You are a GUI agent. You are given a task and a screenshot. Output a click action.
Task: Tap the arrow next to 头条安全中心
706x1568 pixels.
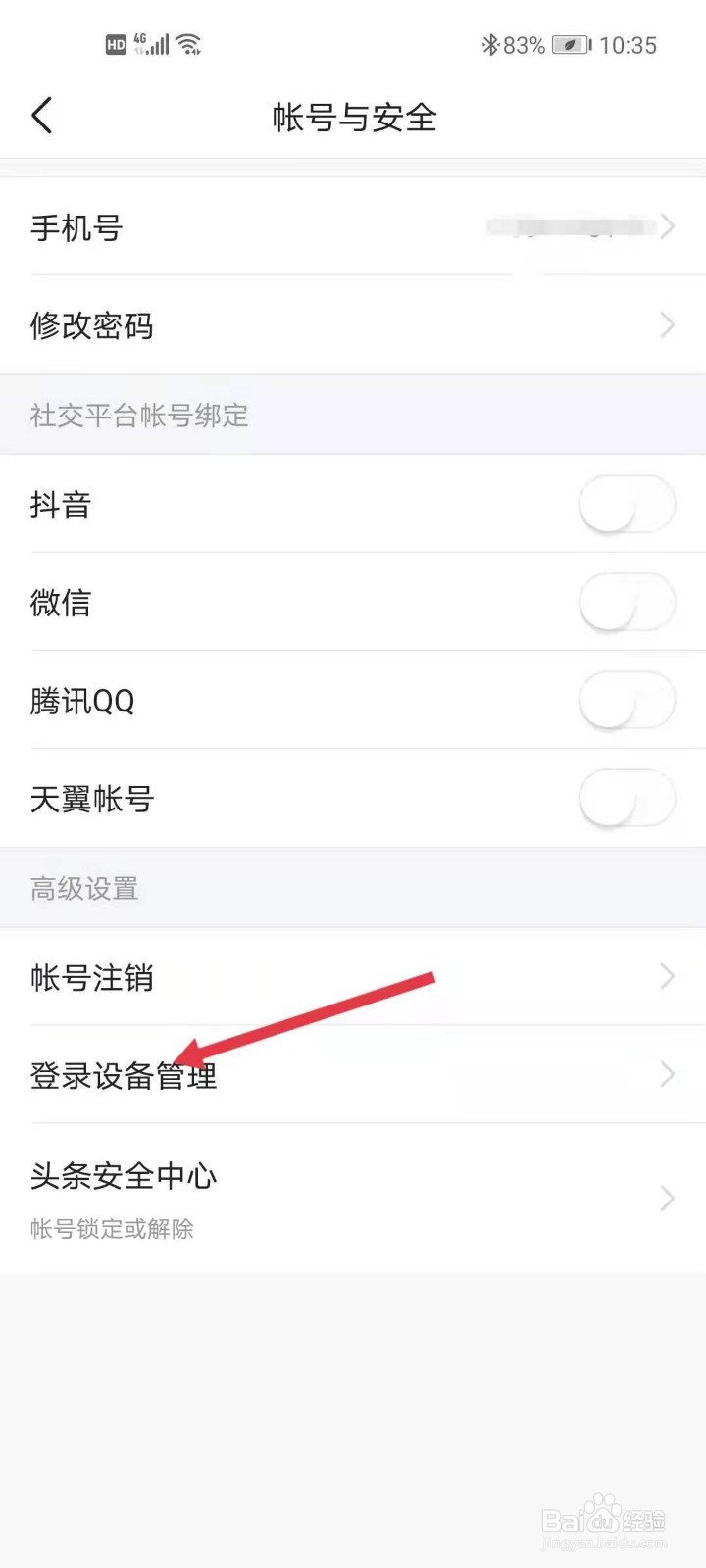click(666, 1198)
